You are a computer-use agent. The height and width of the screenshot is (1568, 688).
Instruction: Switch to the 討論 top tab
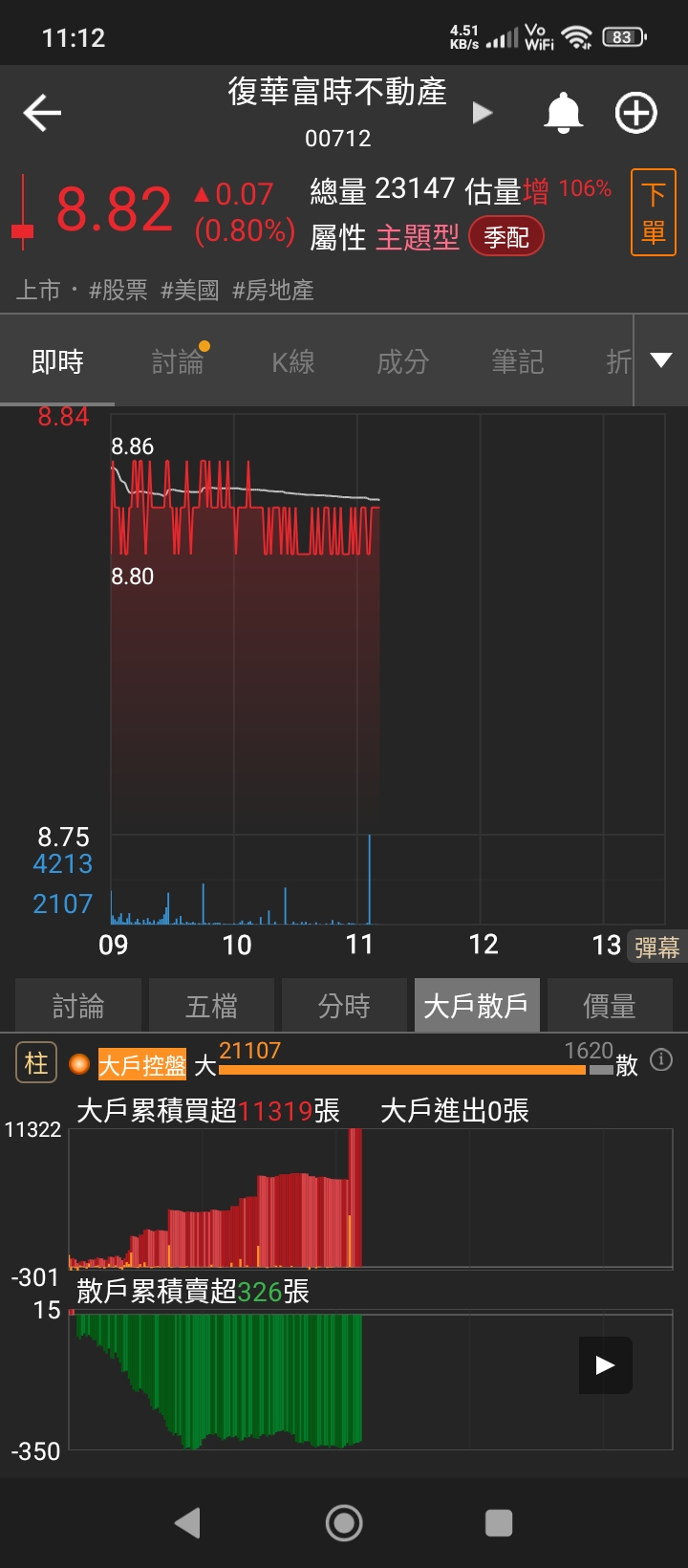pos(178,361)
